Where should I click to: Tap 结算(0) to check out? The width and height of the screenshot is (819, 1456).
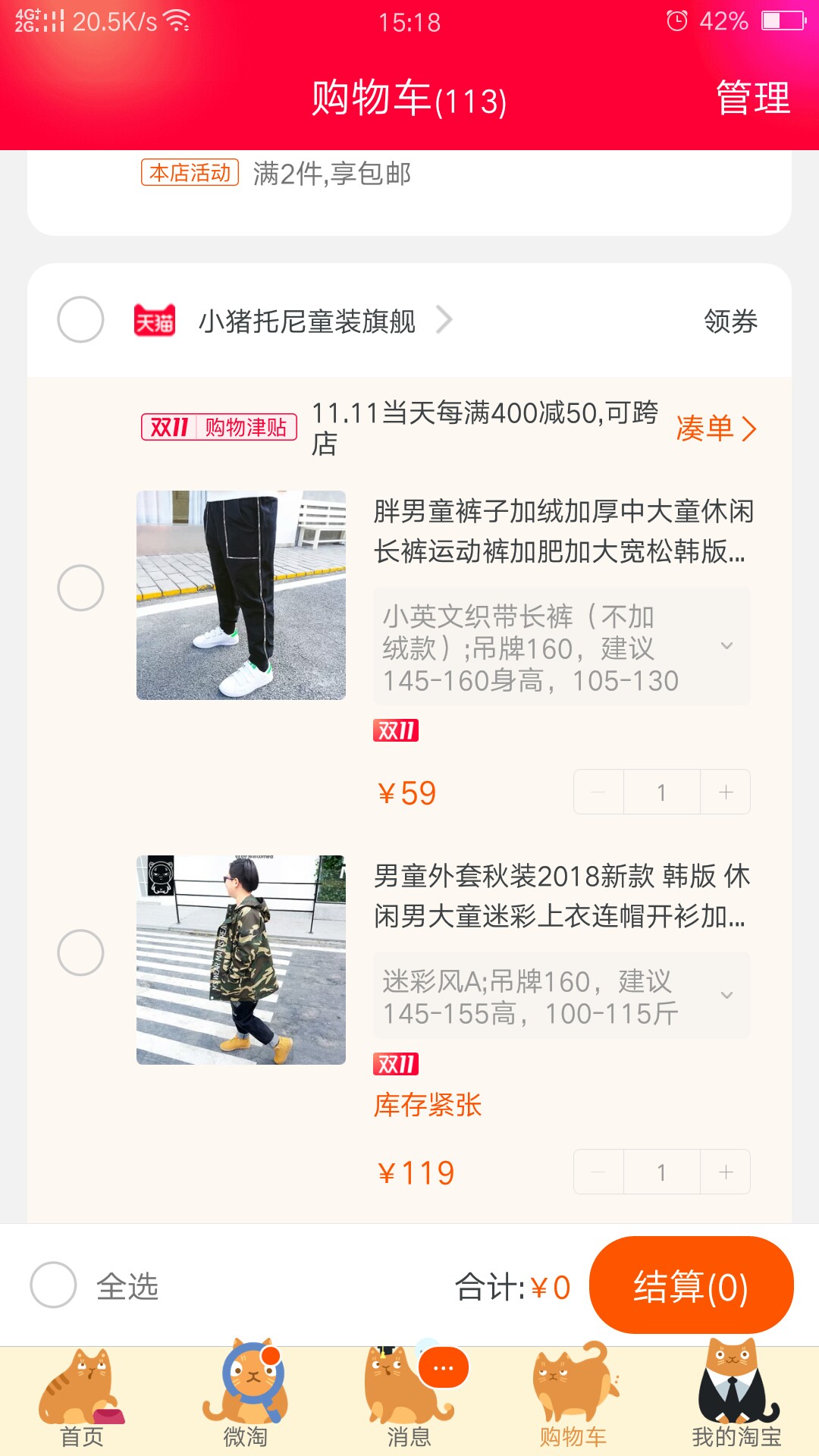tap(691, 1285)
